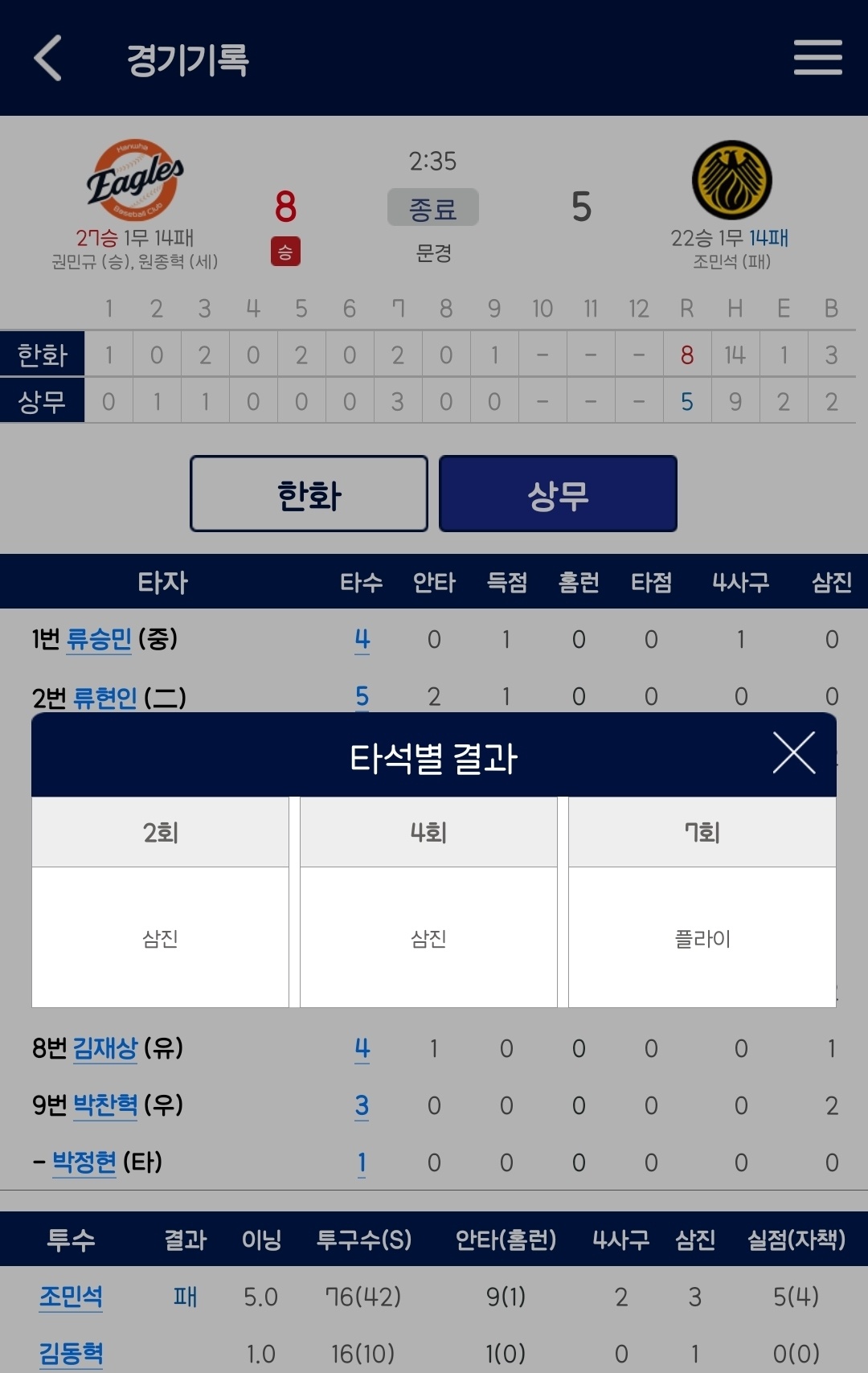868x1373 pixels.
Task: Open player 류현인 profile link
Action: click(x=105, y=697)
